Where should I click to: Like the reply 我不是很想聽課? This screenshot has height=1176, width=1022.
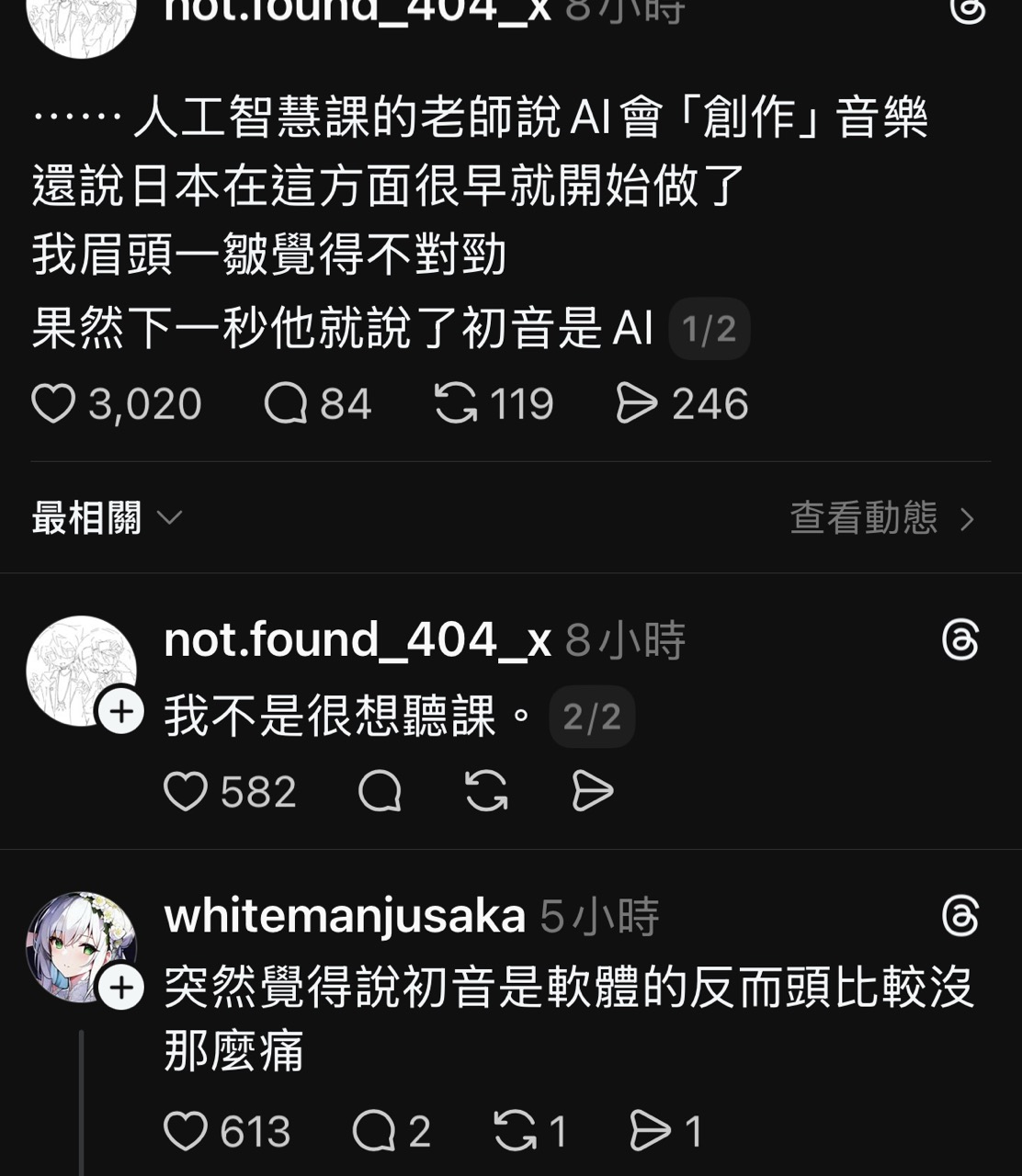click(x=186, y=791)
